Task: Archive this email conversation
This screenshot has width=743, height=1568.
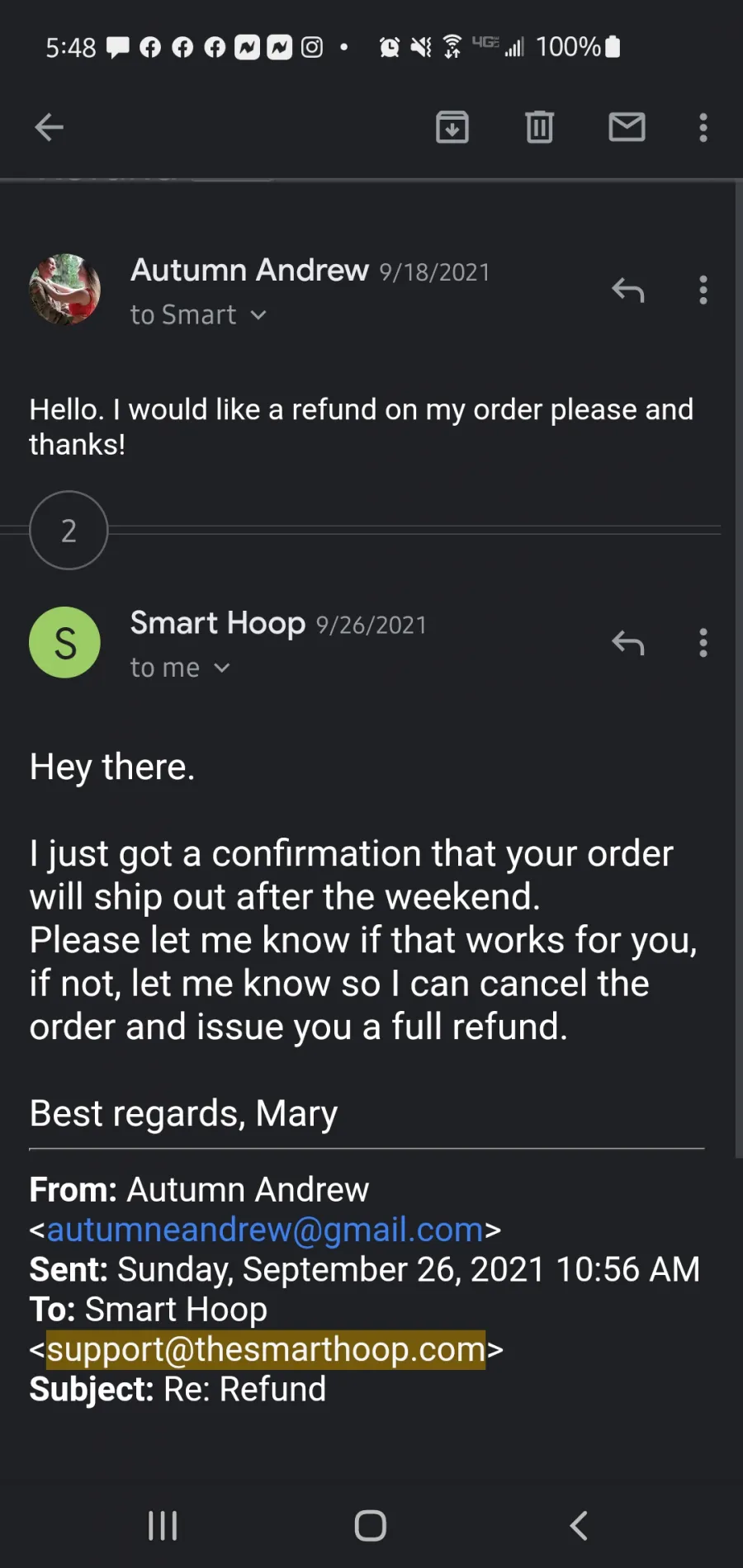Action: (452, 127)
